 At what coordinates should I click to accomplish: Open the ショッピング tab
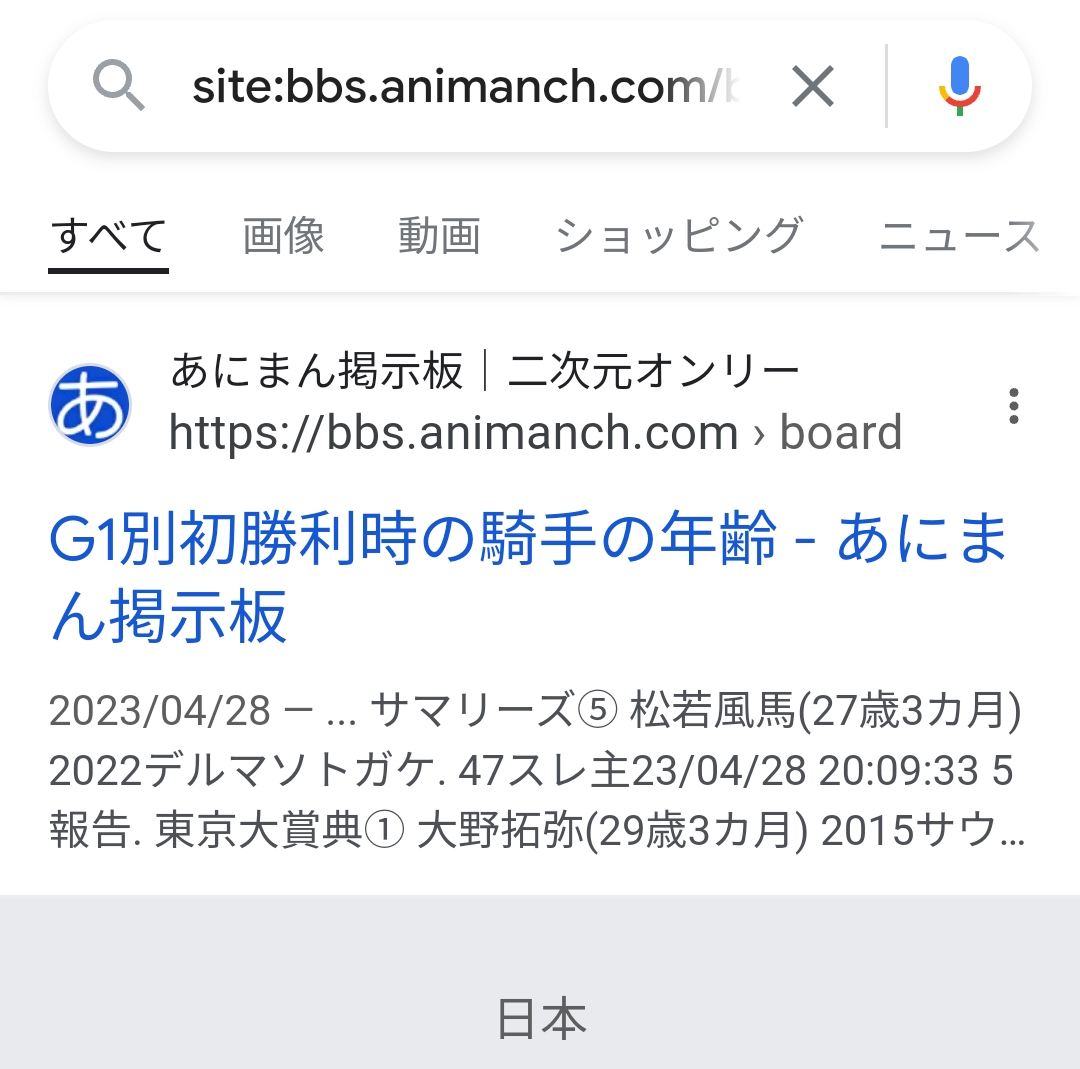tap(679, 237)
